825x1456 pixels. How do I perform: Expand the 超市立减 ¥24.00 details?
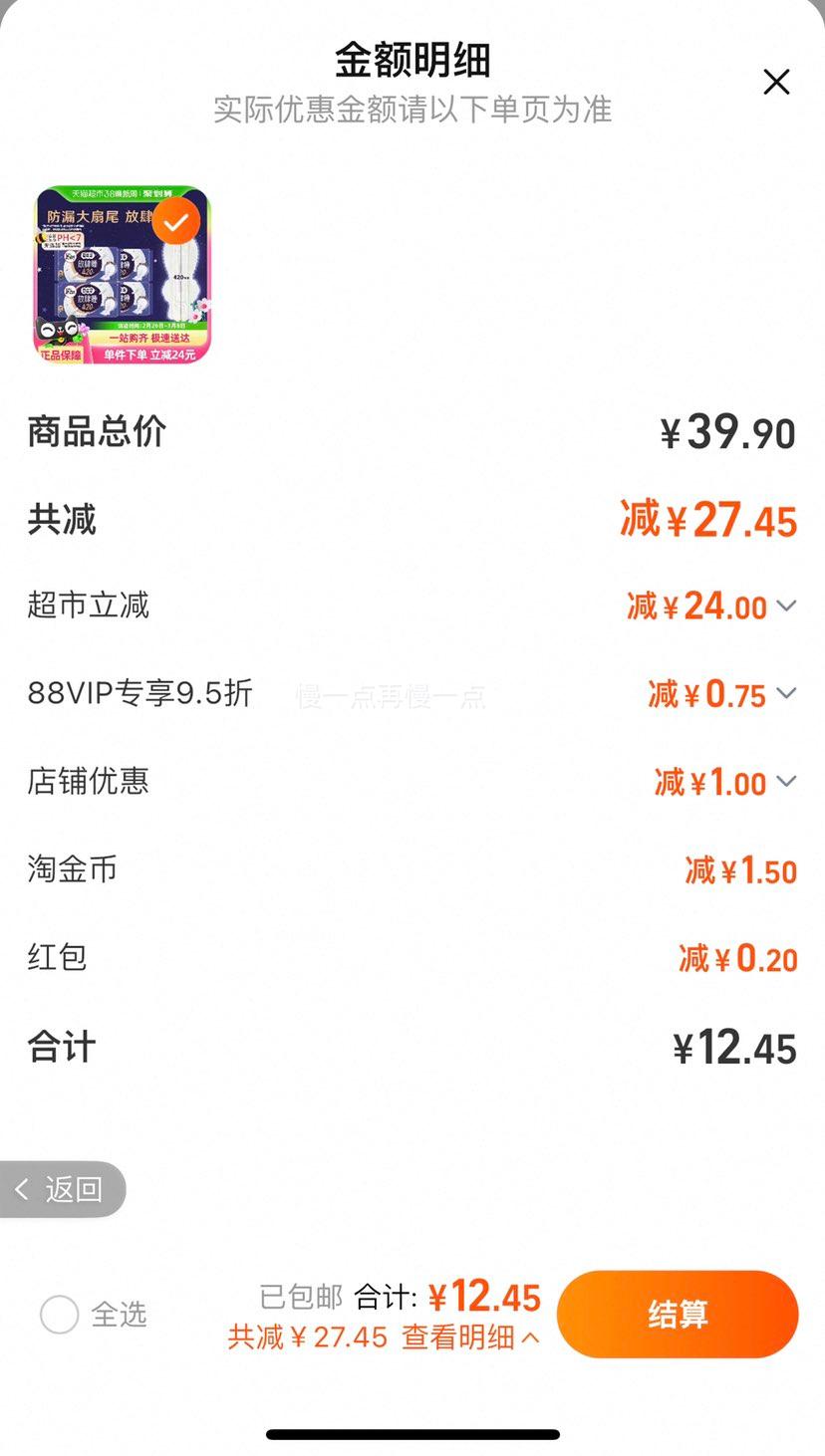point(786,606)
